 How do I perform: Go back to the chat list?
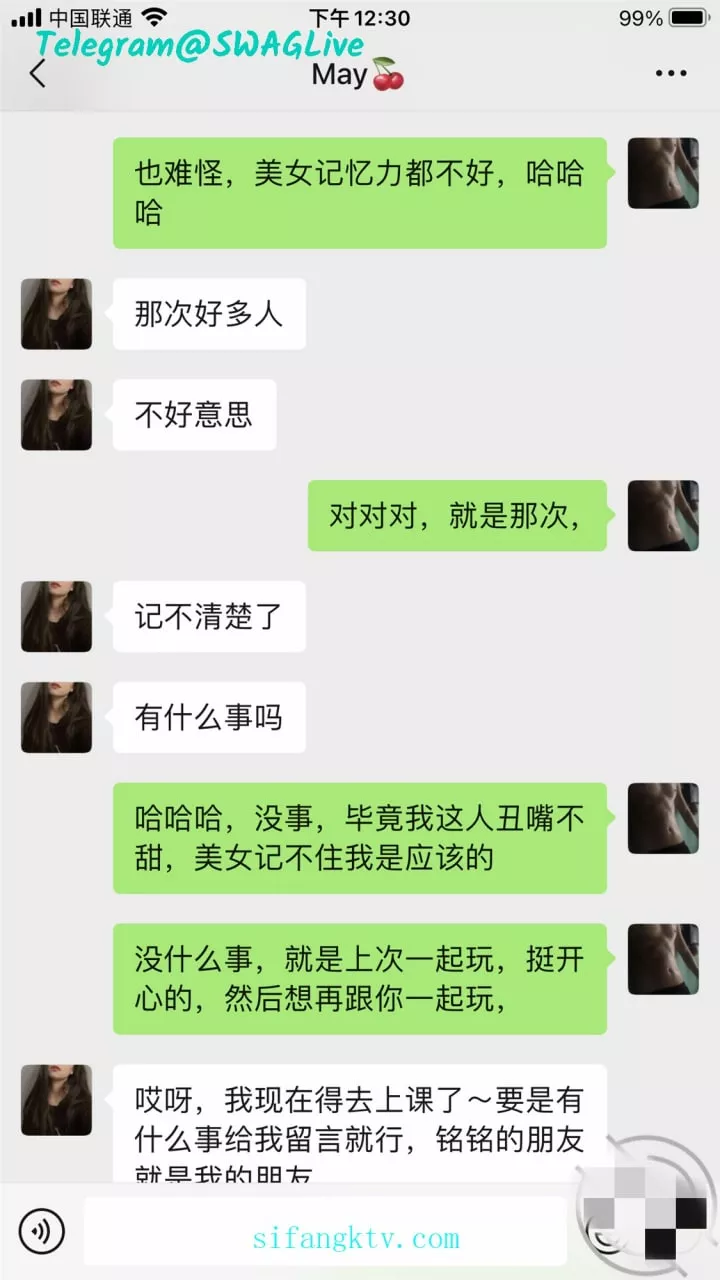(38, 73)
